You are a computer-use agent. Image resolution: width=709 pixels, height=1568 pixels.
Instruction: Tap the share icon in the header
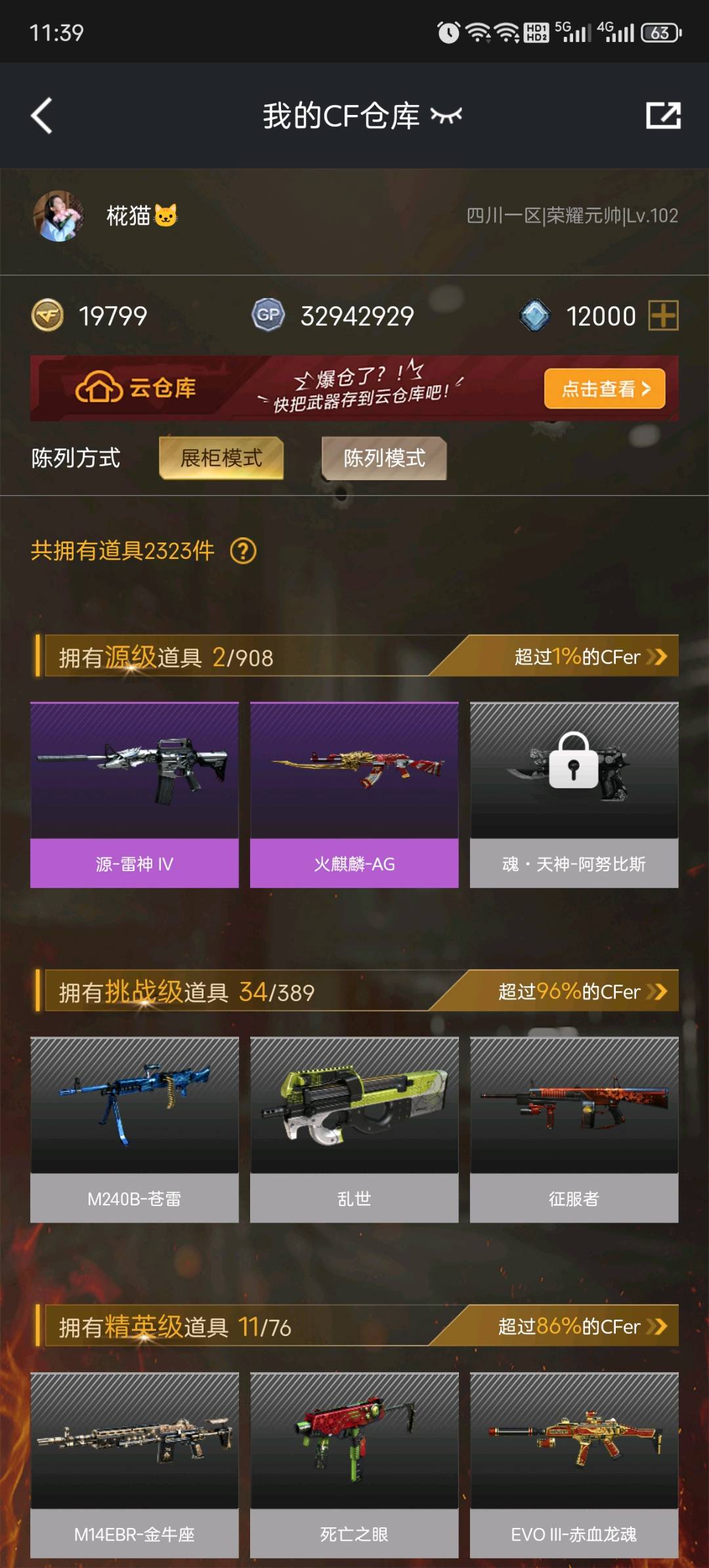tap(663, 116)
